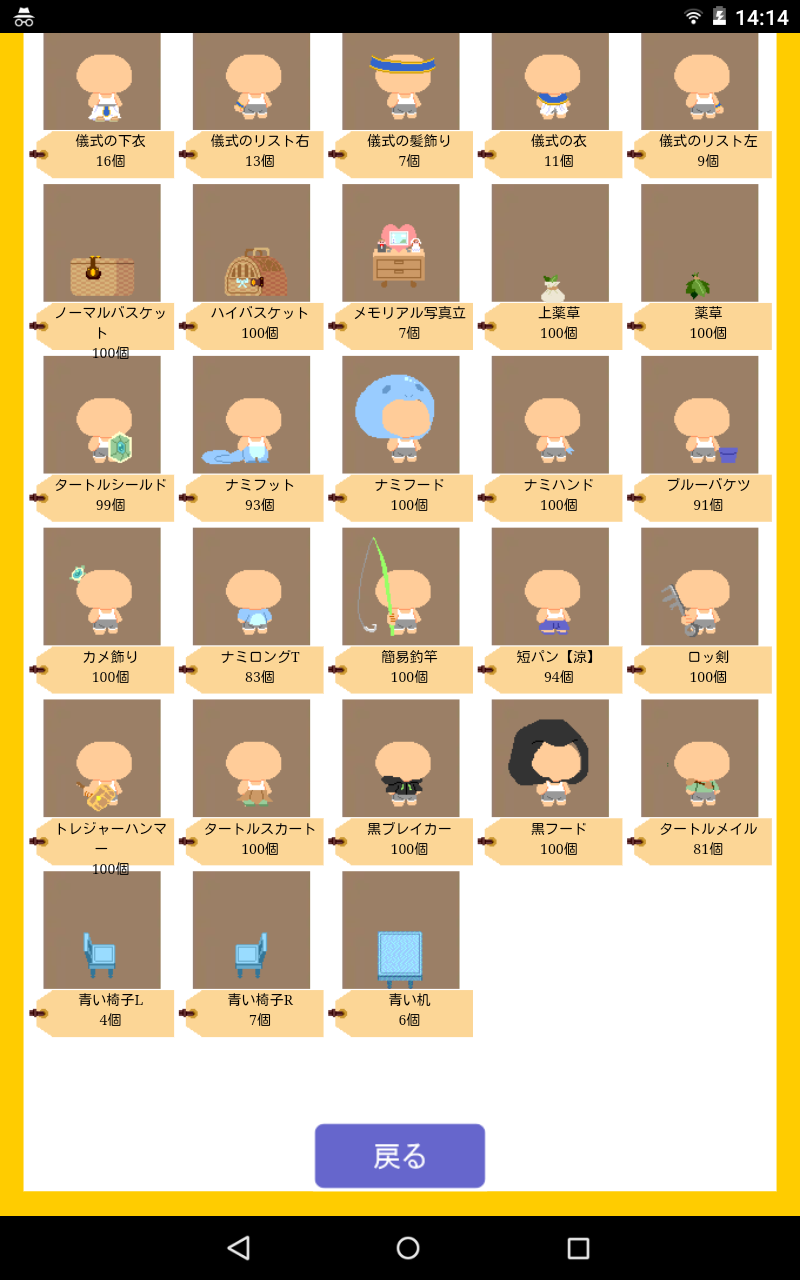Go back using the system back button
The width and height of the screenshot is (800, 1280).
(x=238, y=1248)
